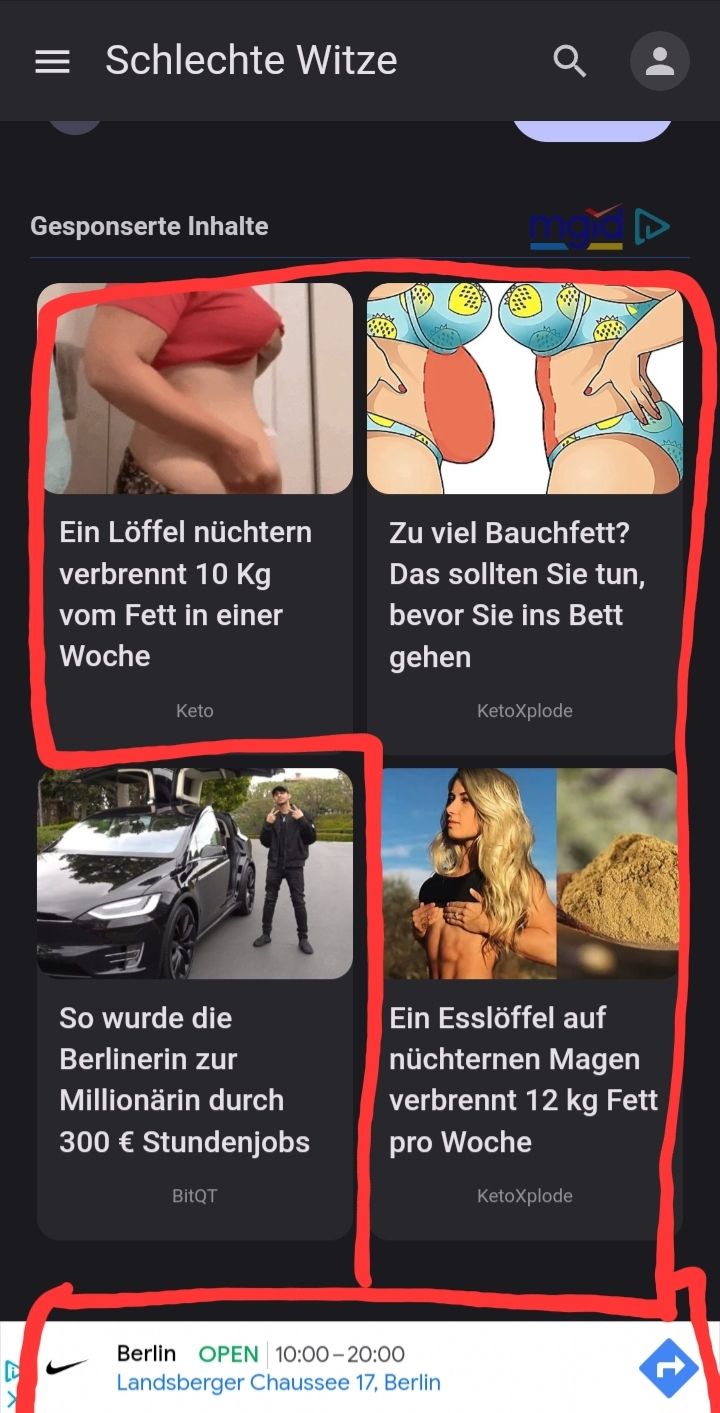Open the user profile icon
Viewport: 720px width, 1413px height.
659,62
